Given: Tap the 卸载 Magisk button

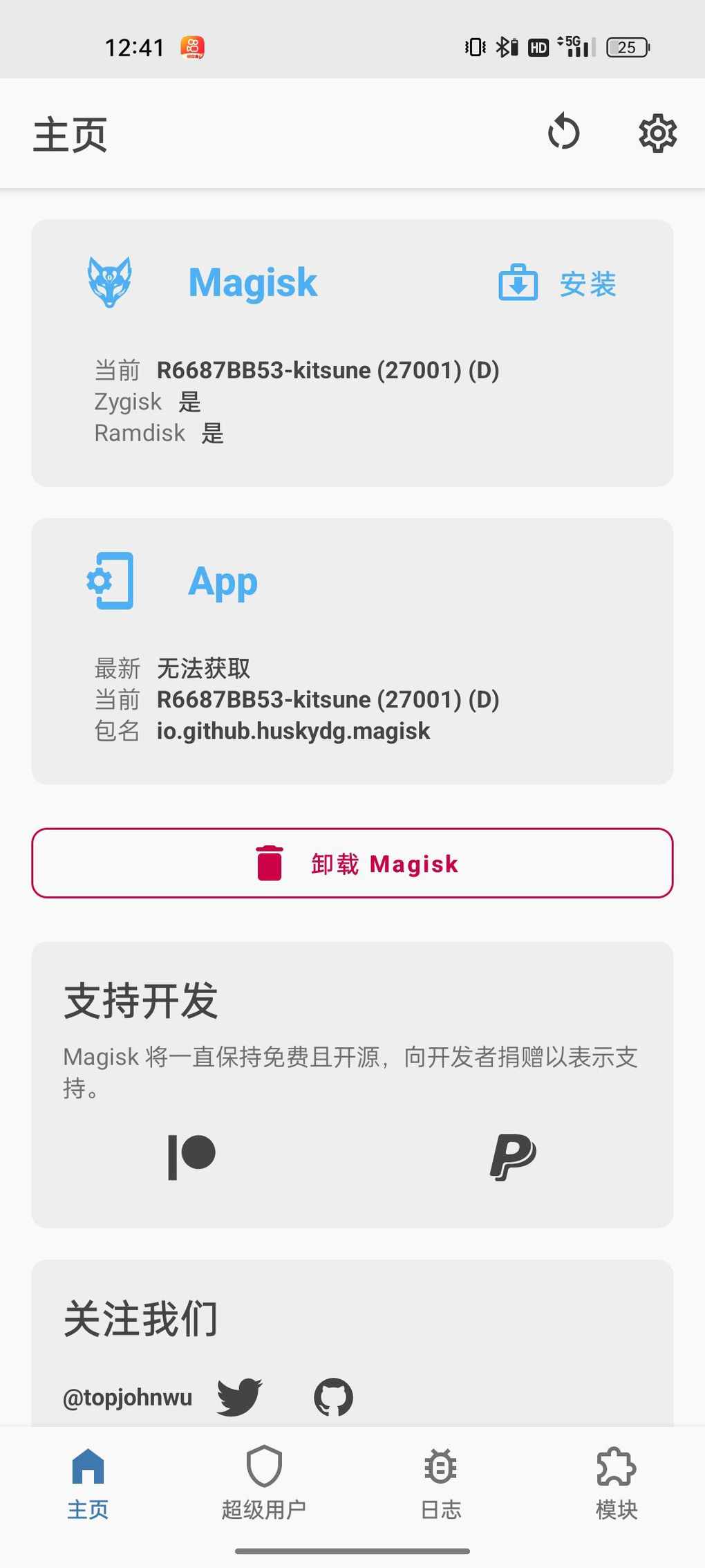Looking at the screenshot, I should (x=352, y=863).
